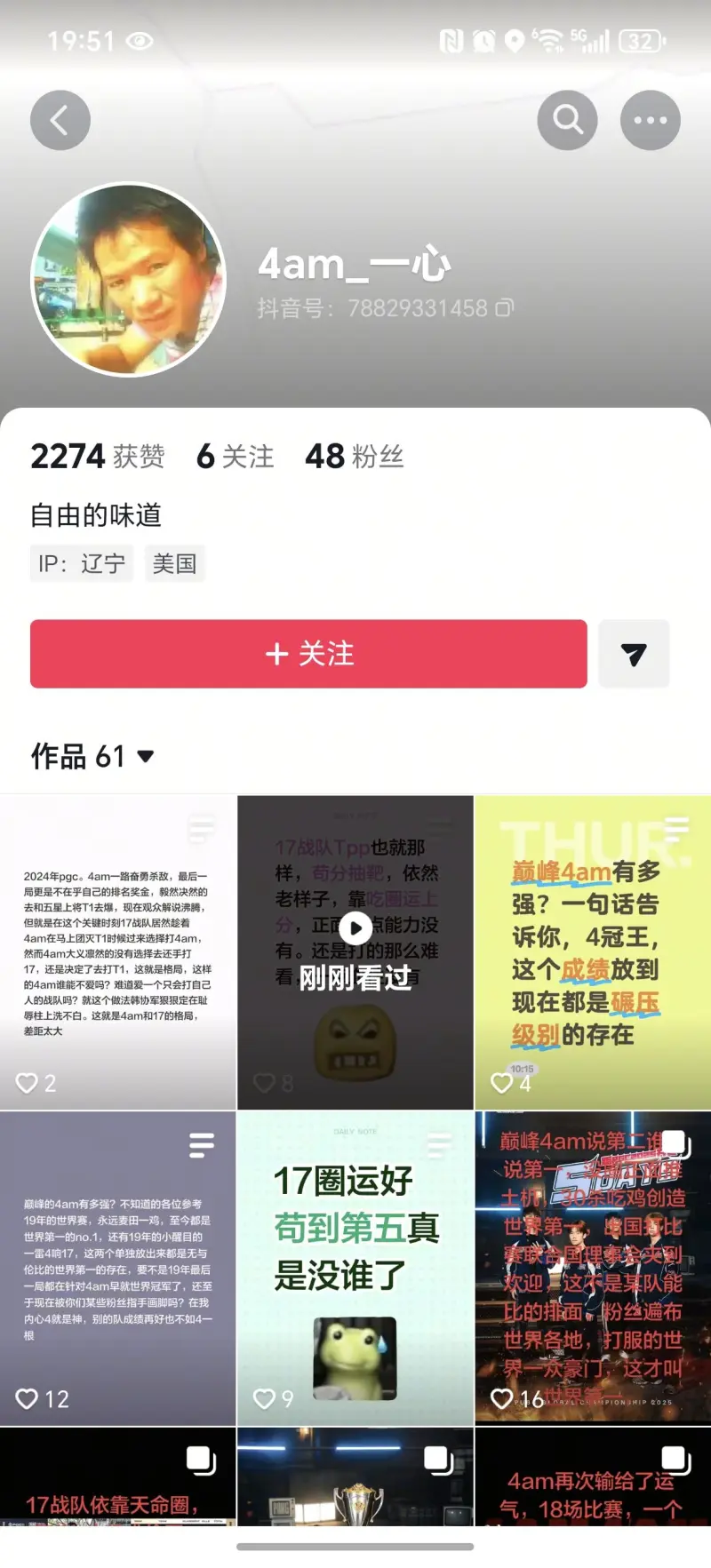Copy the Douyin ID number
Viewport: 711px width, 1568px height.
coord(505,308)
